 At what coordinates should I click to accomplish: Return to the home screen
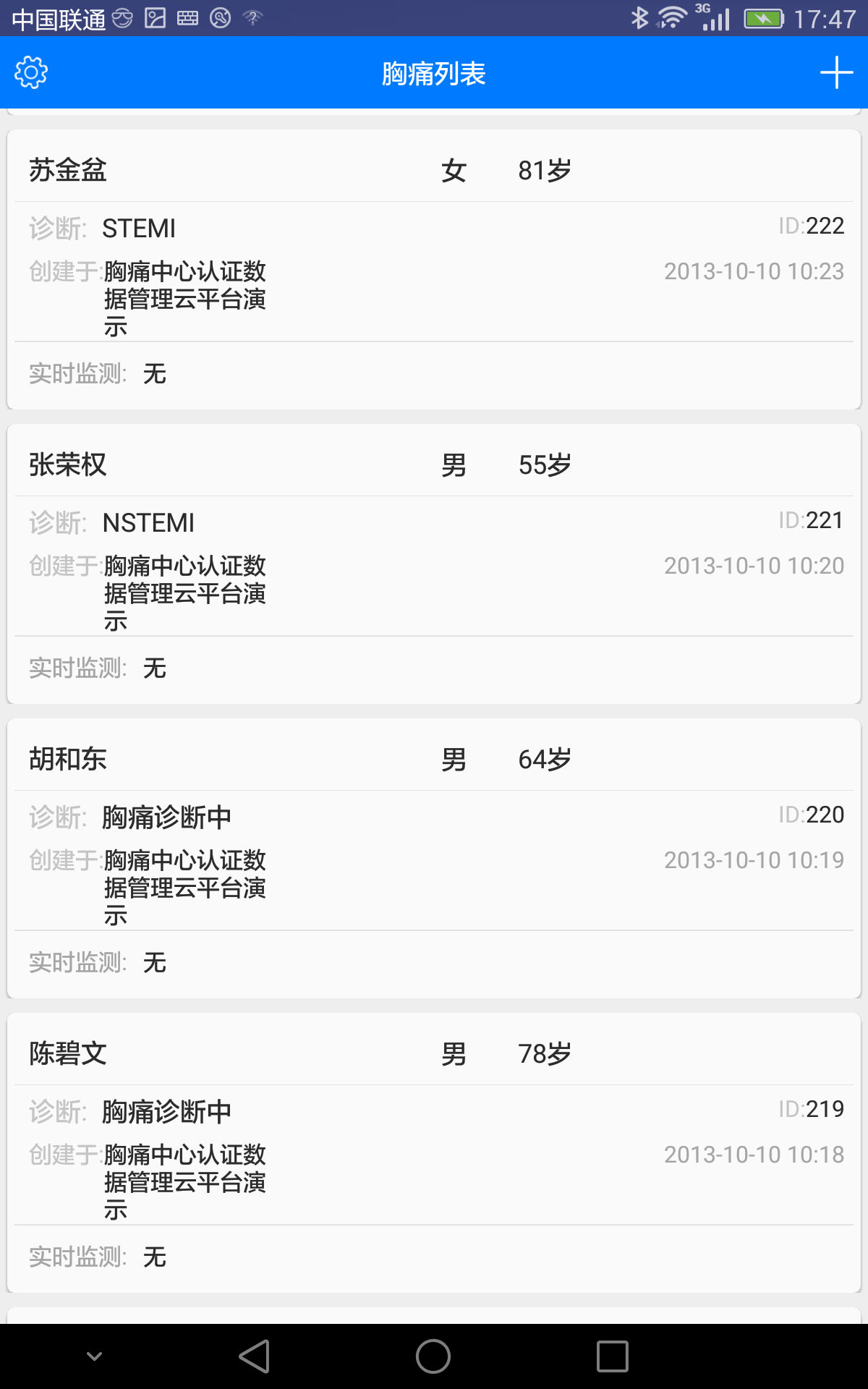click(x=433, y=1356)
